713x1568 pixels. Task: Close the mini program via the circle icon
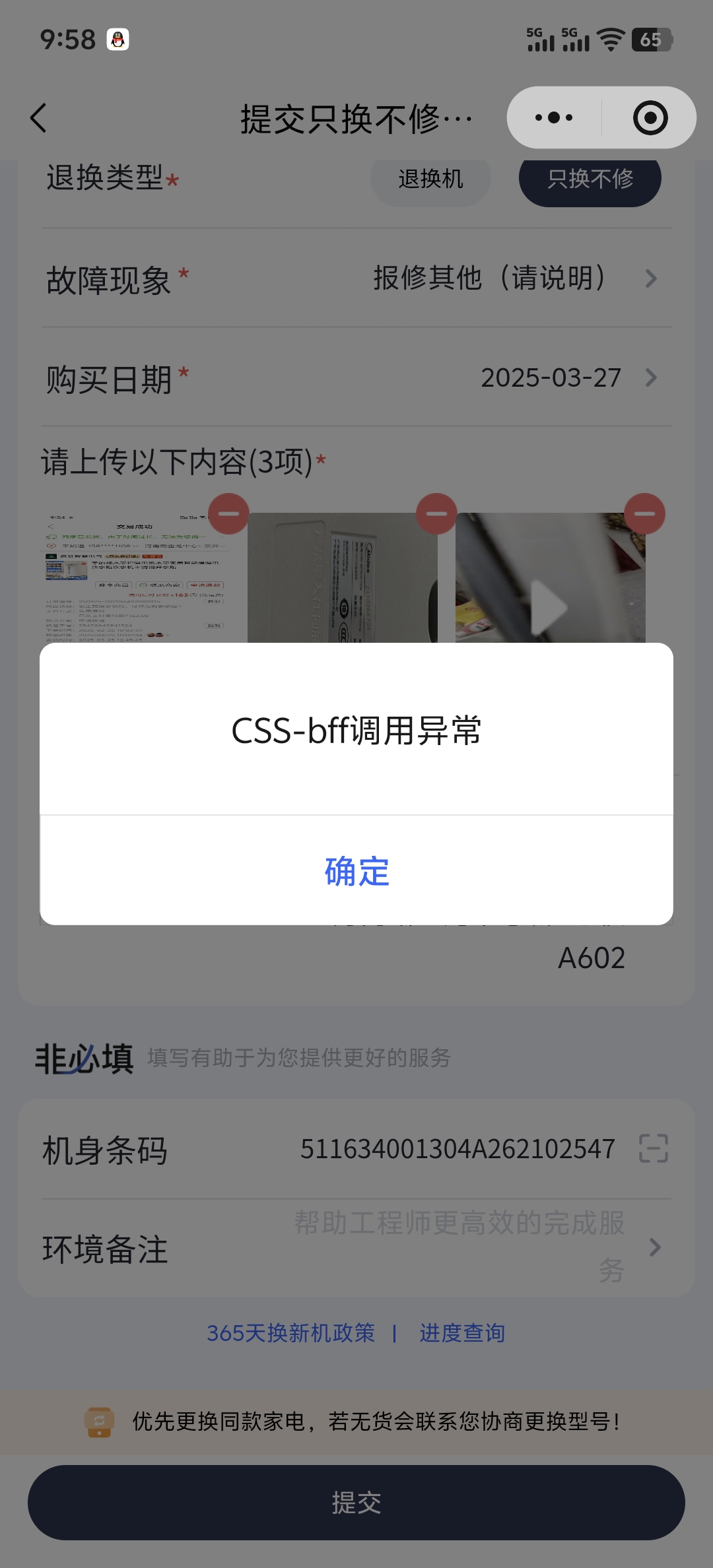[x=650, y=118]
